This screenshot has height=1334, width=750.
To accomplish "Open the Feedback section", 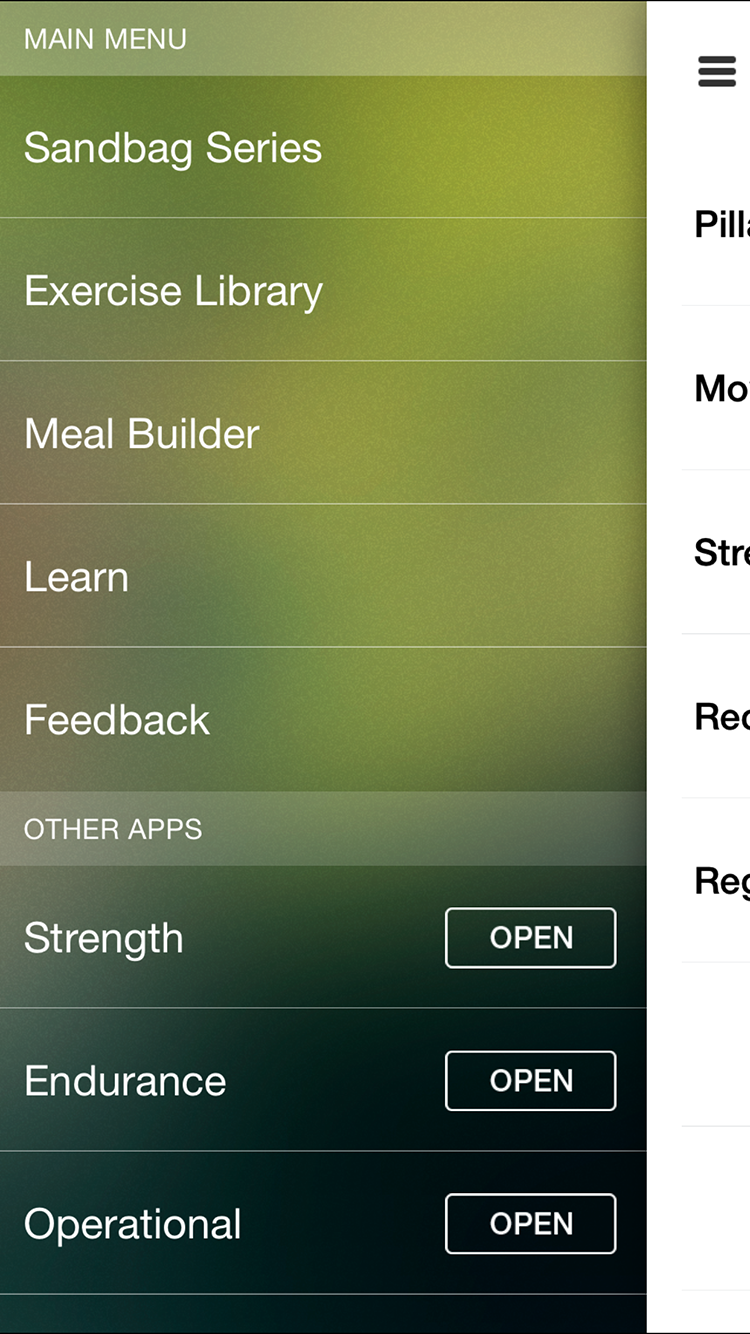I will click(323, 719).
